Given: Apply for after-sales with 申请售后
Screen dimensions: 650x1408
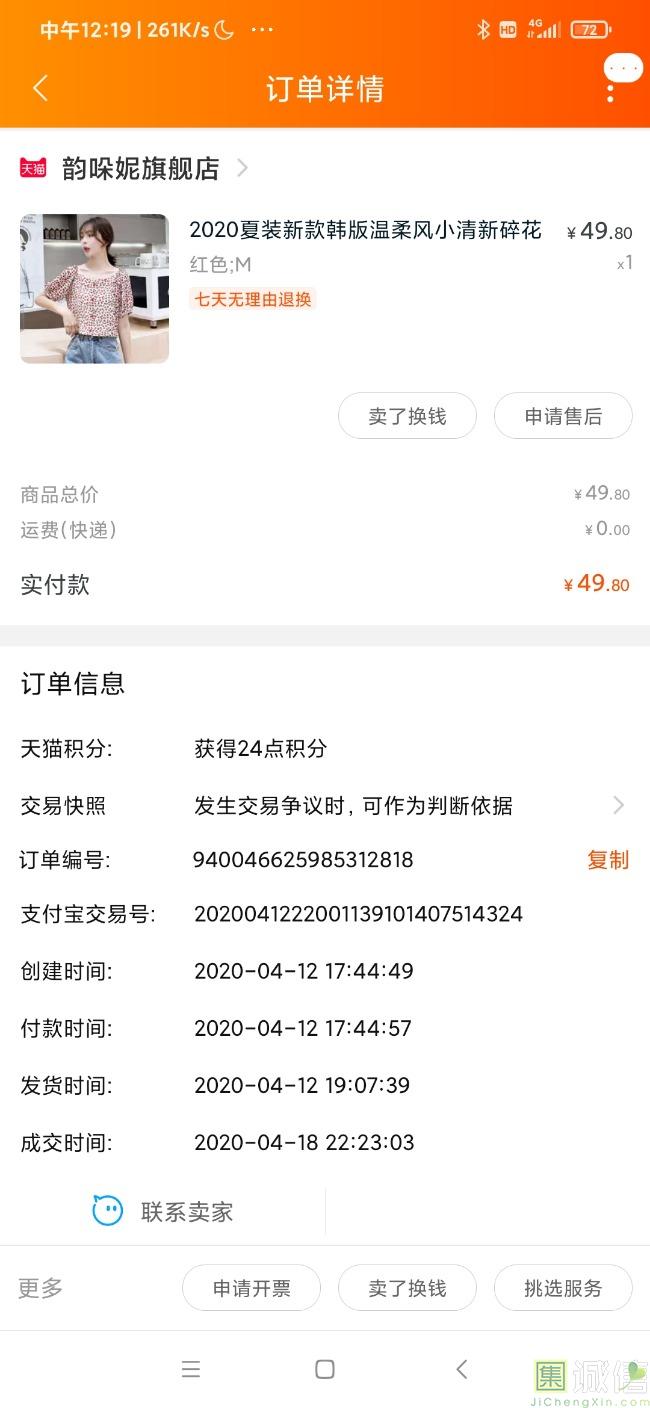Looking at the screenshot, I should click(x=563, y=416).
